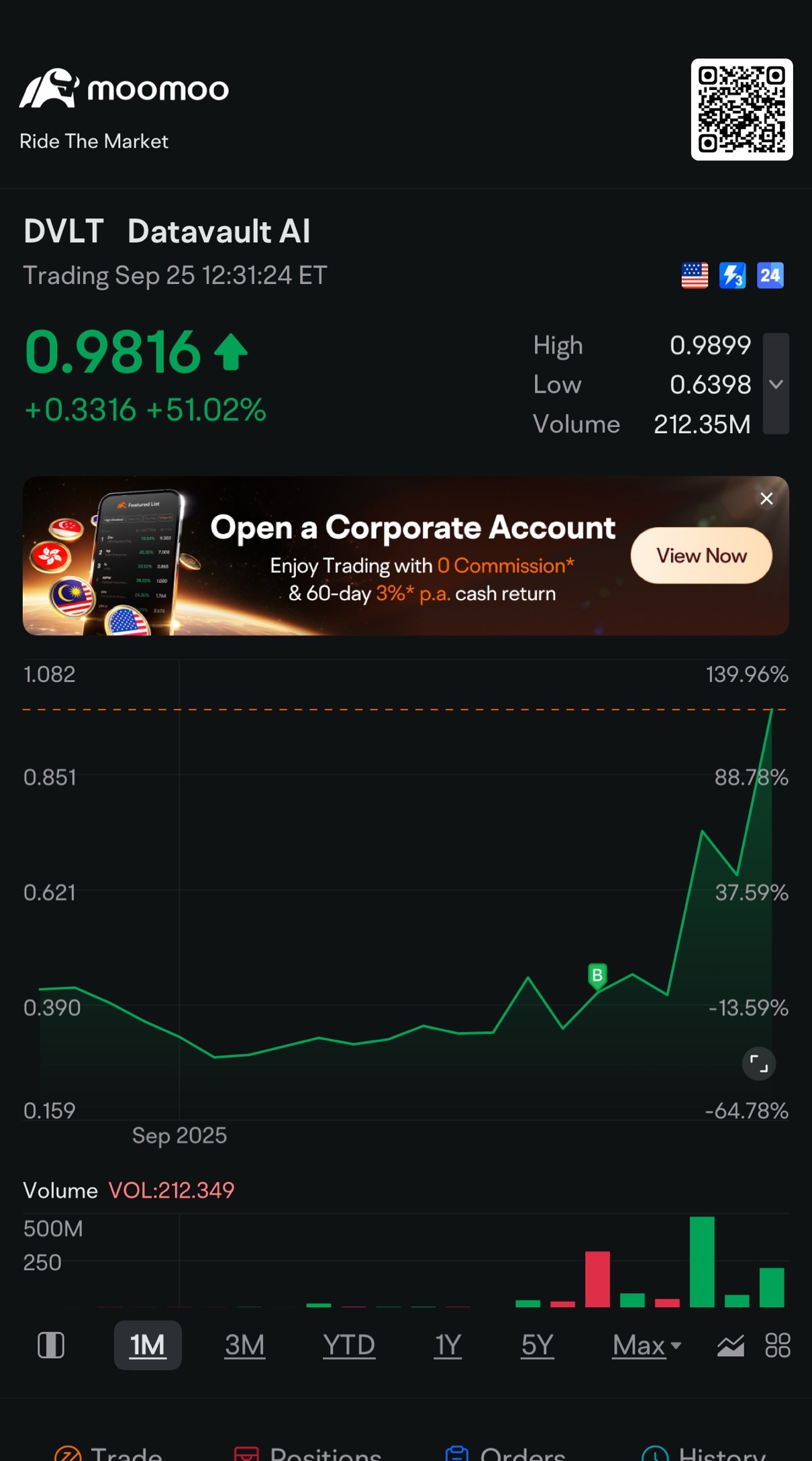Show the 5Y chart range
This screenshot has width=812, height=1461.
pos(538,1345)
